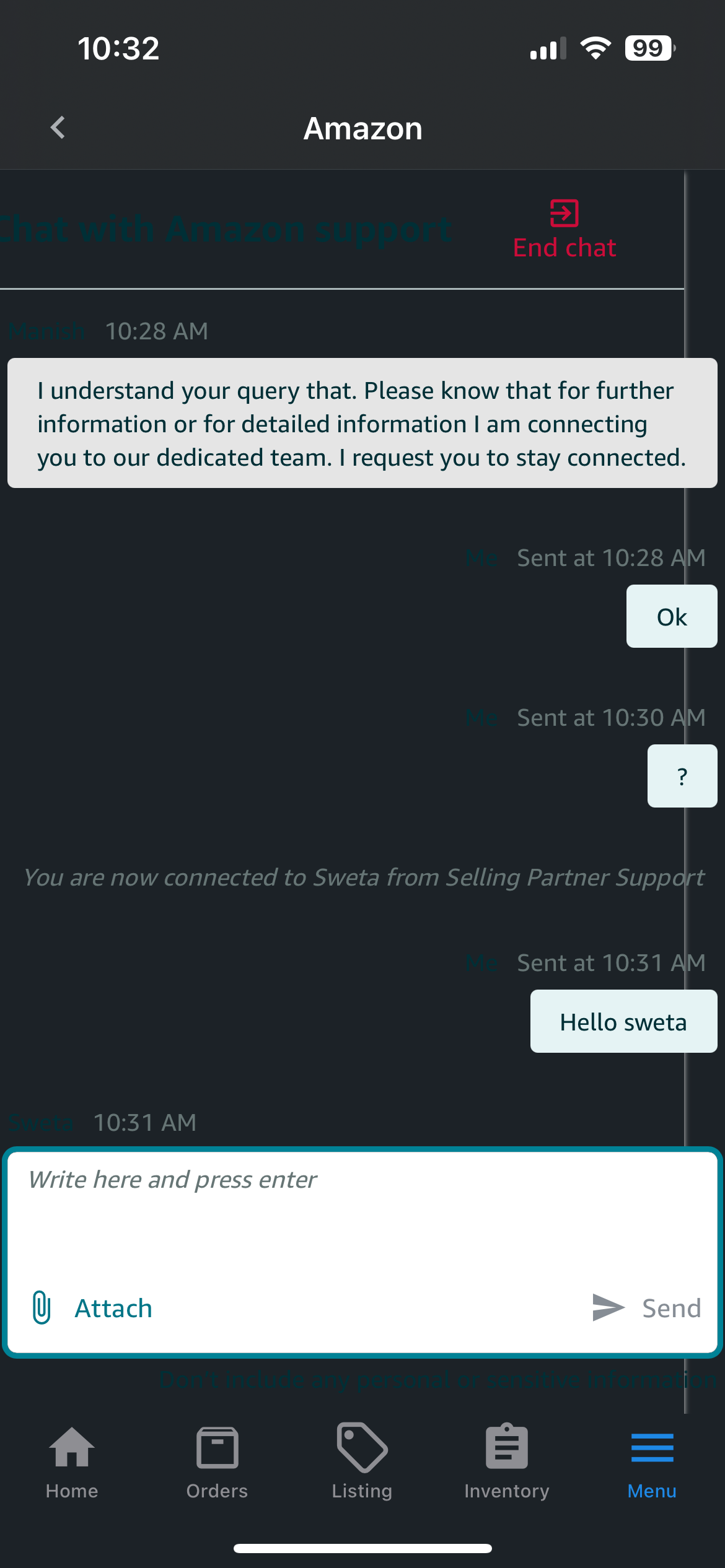Open the Inventory tab
The width and height of the screenshot is (725, 1568).
pyautogui.click(x=507, y=1463)
